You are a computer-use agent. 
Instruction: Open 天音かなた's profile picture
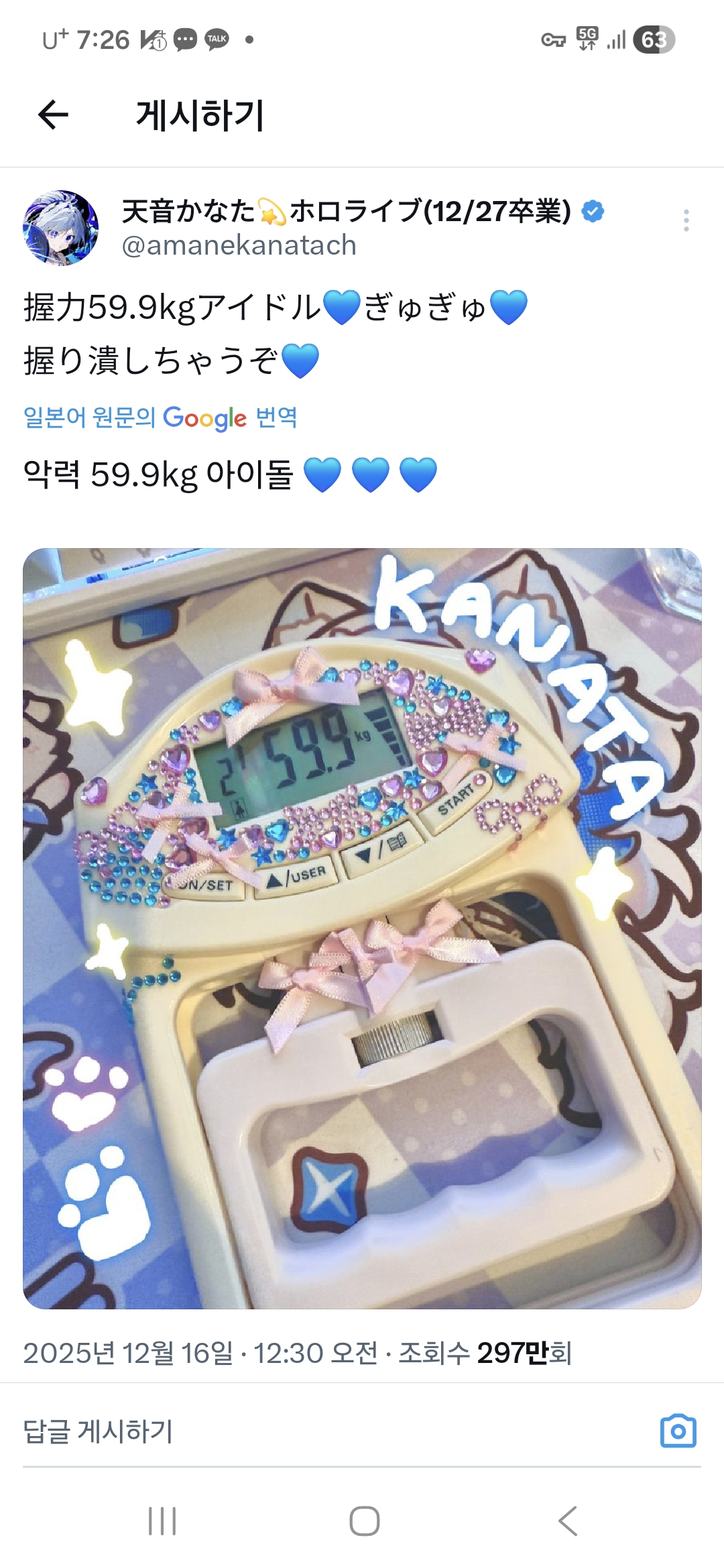pos(61,228)
